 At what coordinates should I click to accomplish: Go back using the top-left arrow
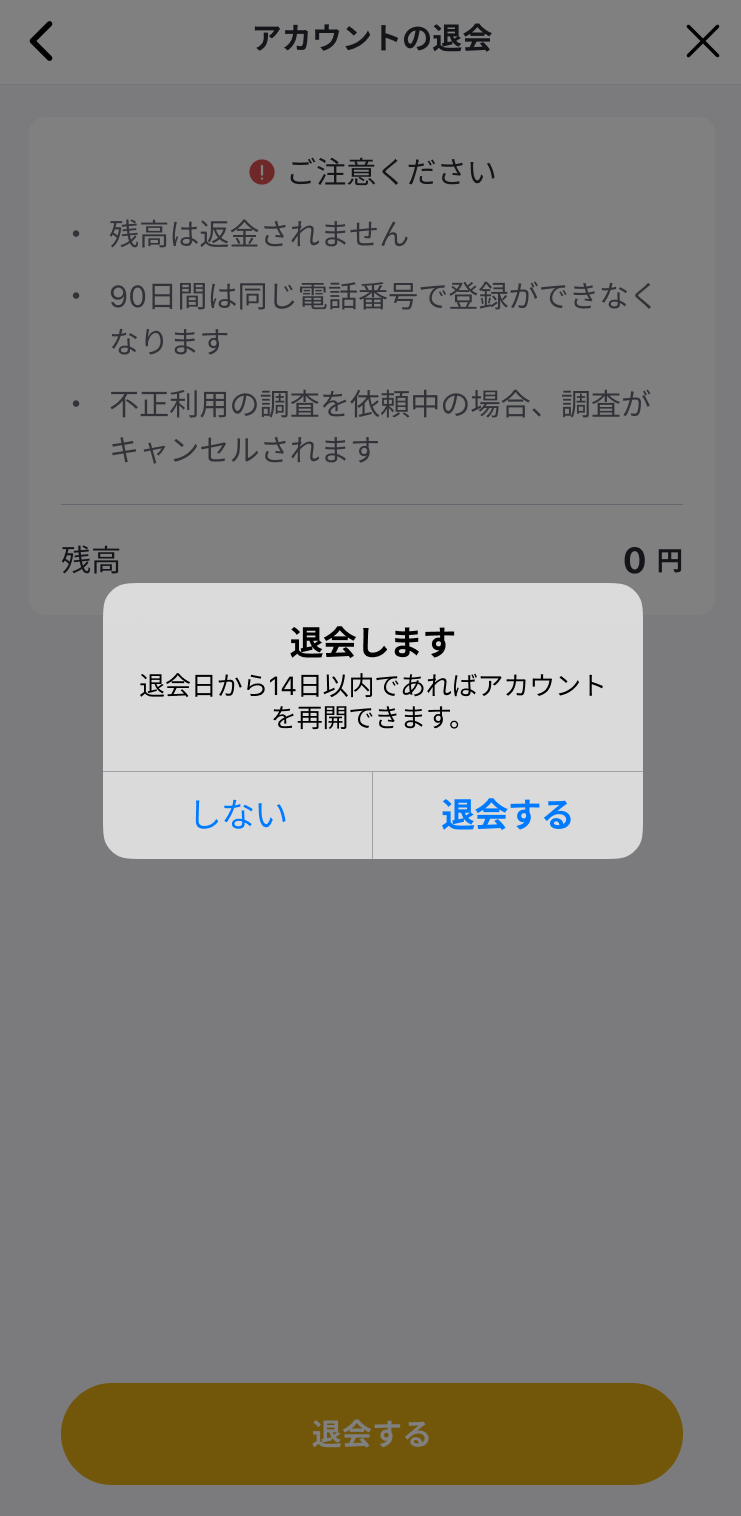(41, 41)
